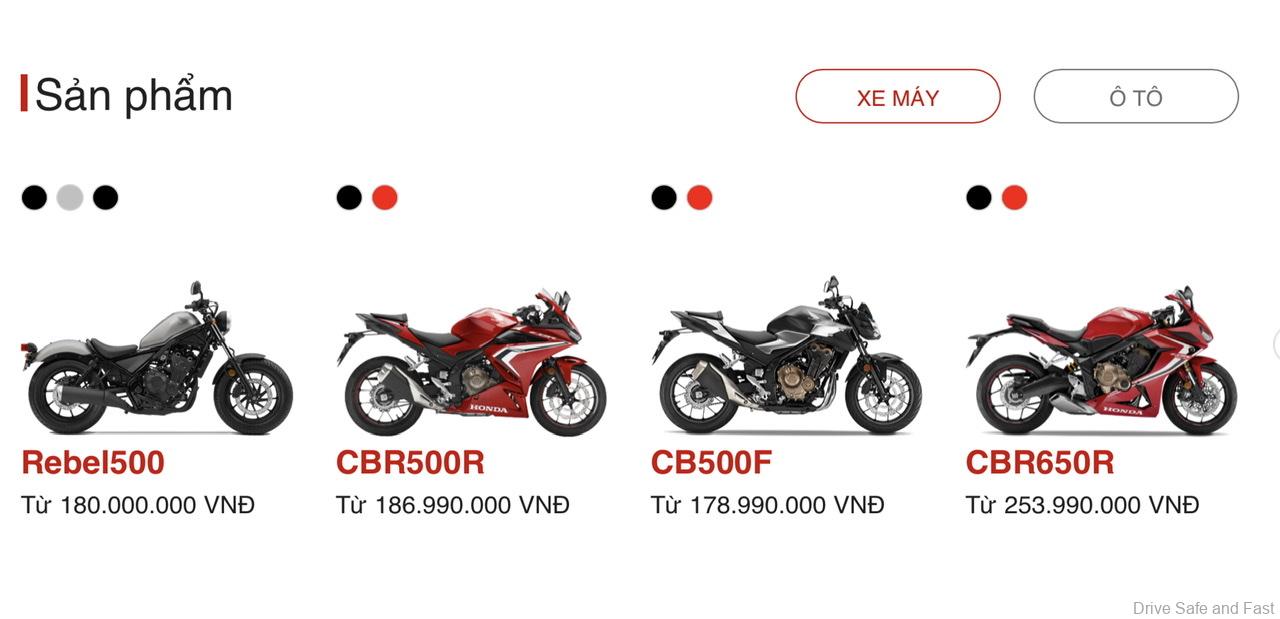View the CBR500R product card
This screenshot has height=619, width=1280.
[x=471, y=360]
